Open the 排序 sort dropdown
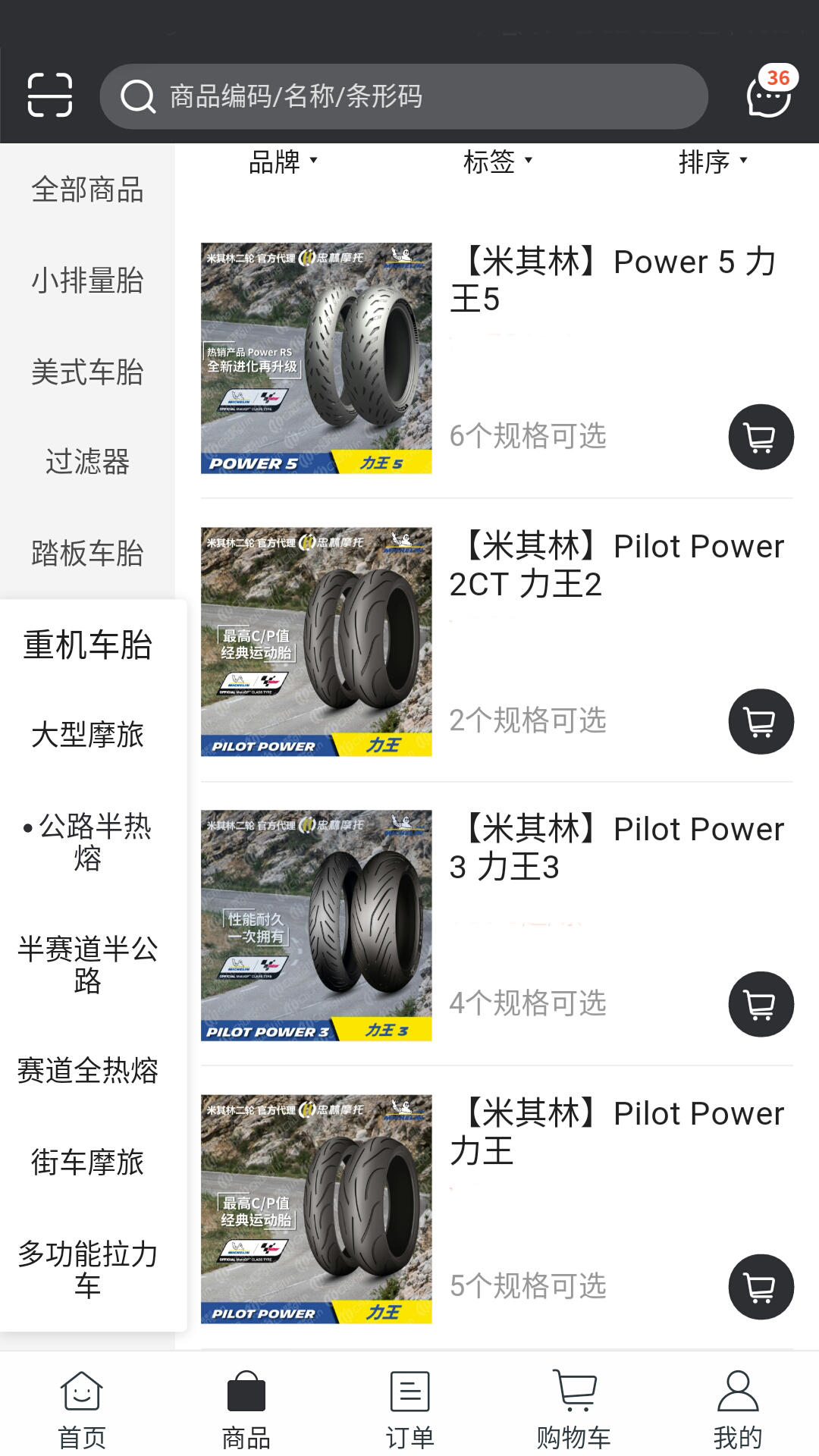819x1456 pixels. (x=711, y=161)
